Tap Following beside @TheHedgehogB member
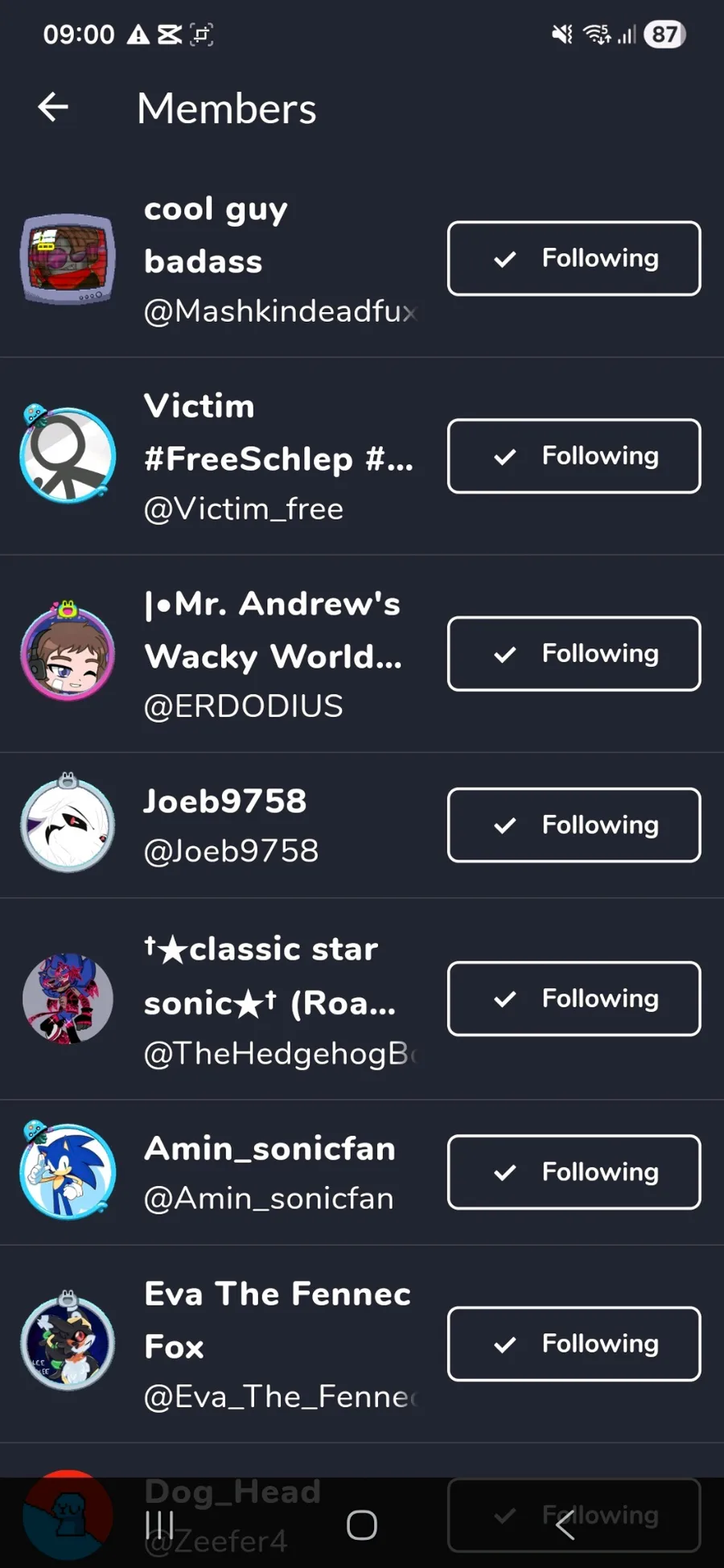Screen dimensions: 724x1568 (x=574, y=998)
